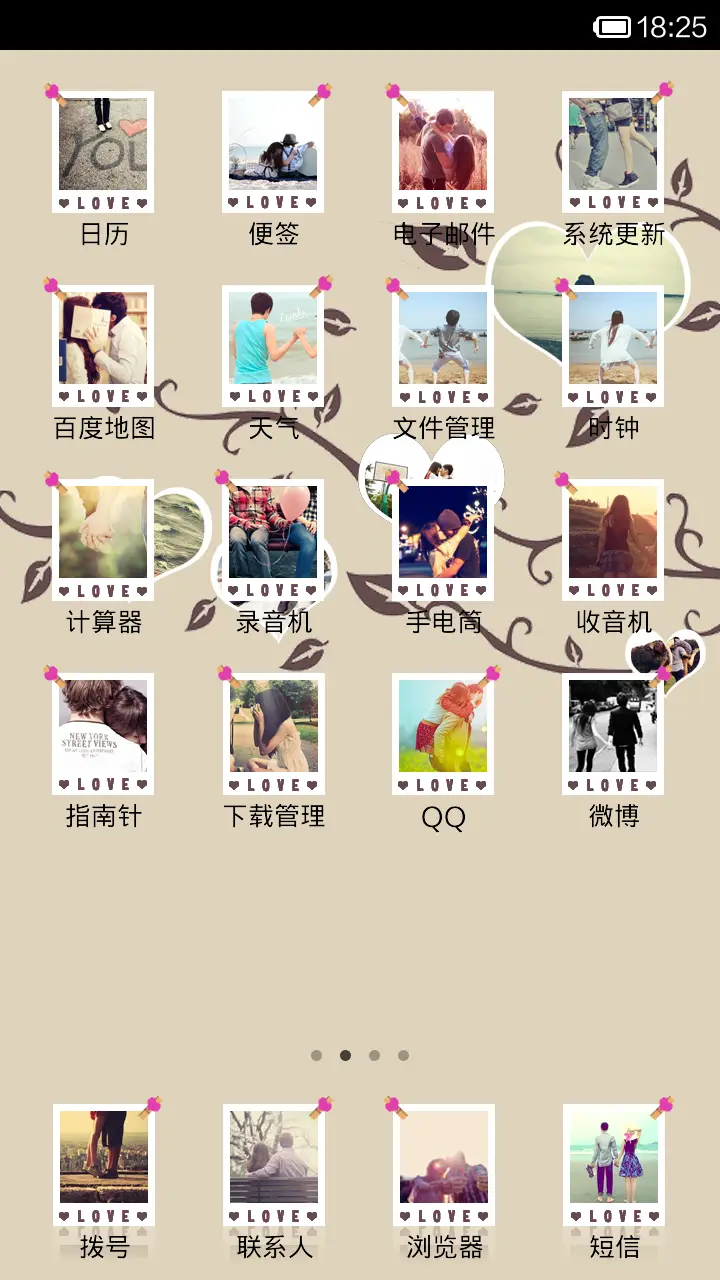Image resolution: width=720 pixels, height=1280 pixels.
Task: Open the 电子邮件 email app
Action: point(443,152)
